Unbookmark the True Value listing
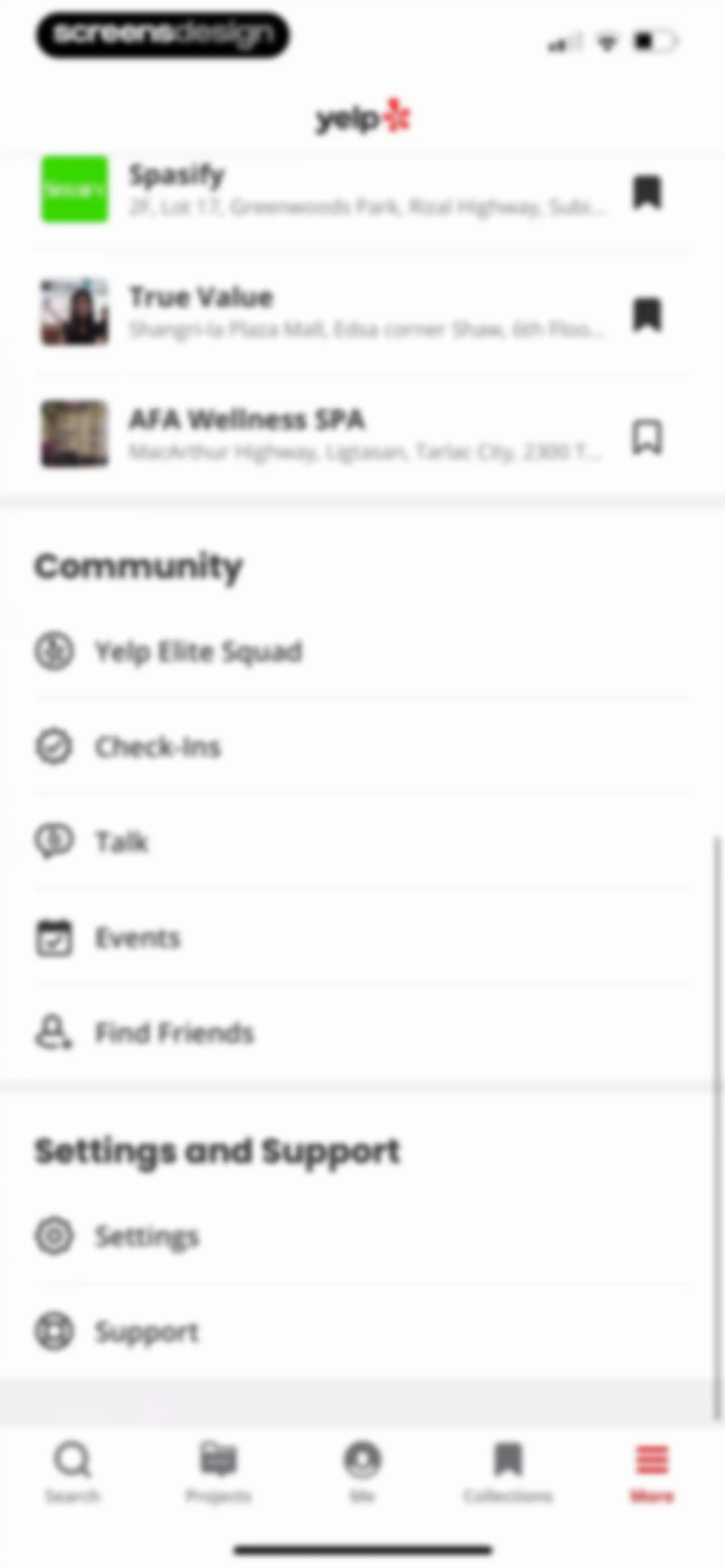This screenshot has width=725, height=1568. coord(646,314)
